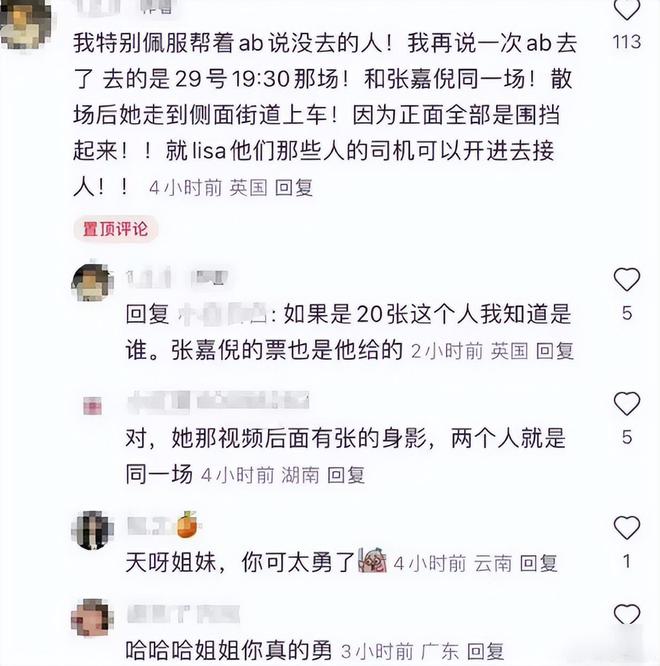This screenshot has width=660, height=666.
Task: Reply to the comment from 广东
Action: [487, 649]
